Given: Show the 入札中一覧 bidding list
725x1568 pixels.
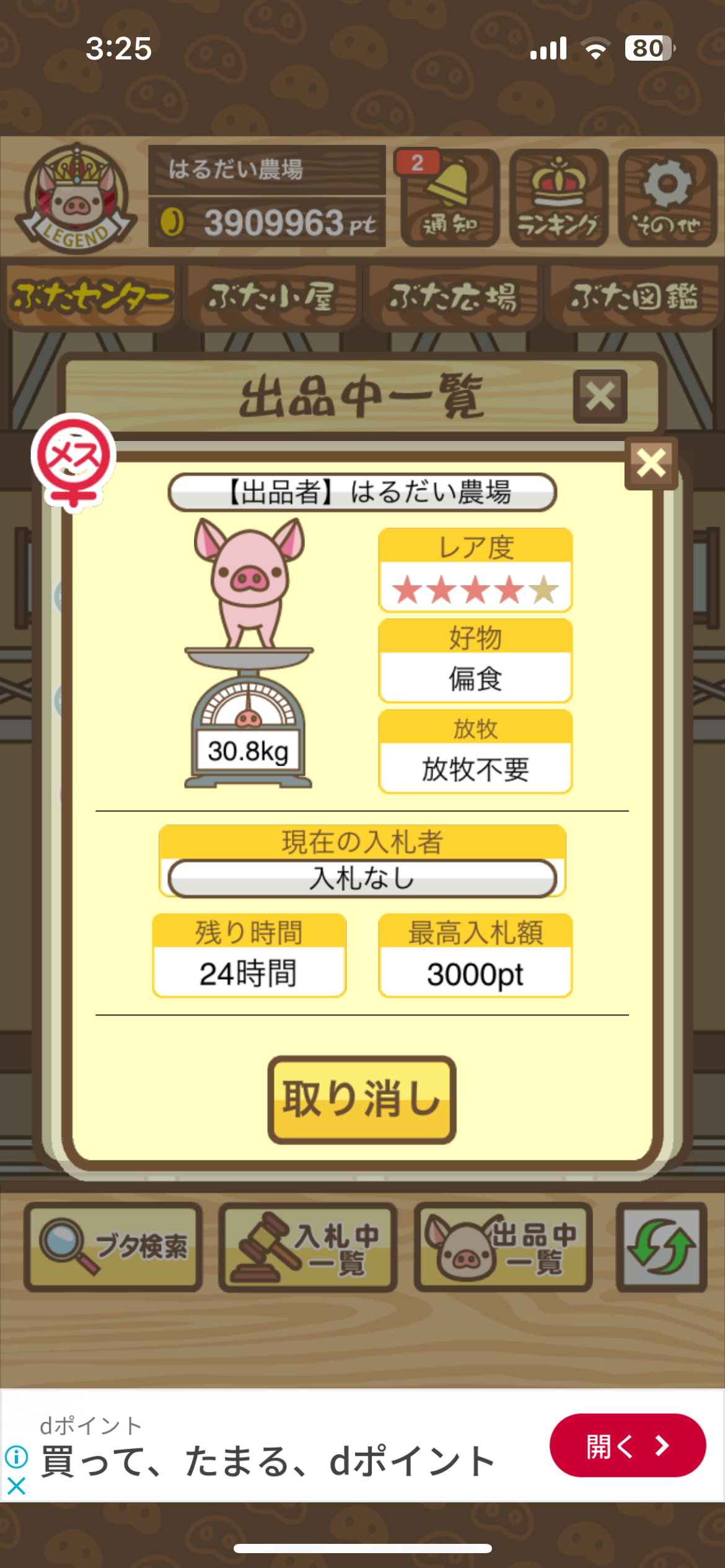Looking at the screenshot, I should 308,1247.
